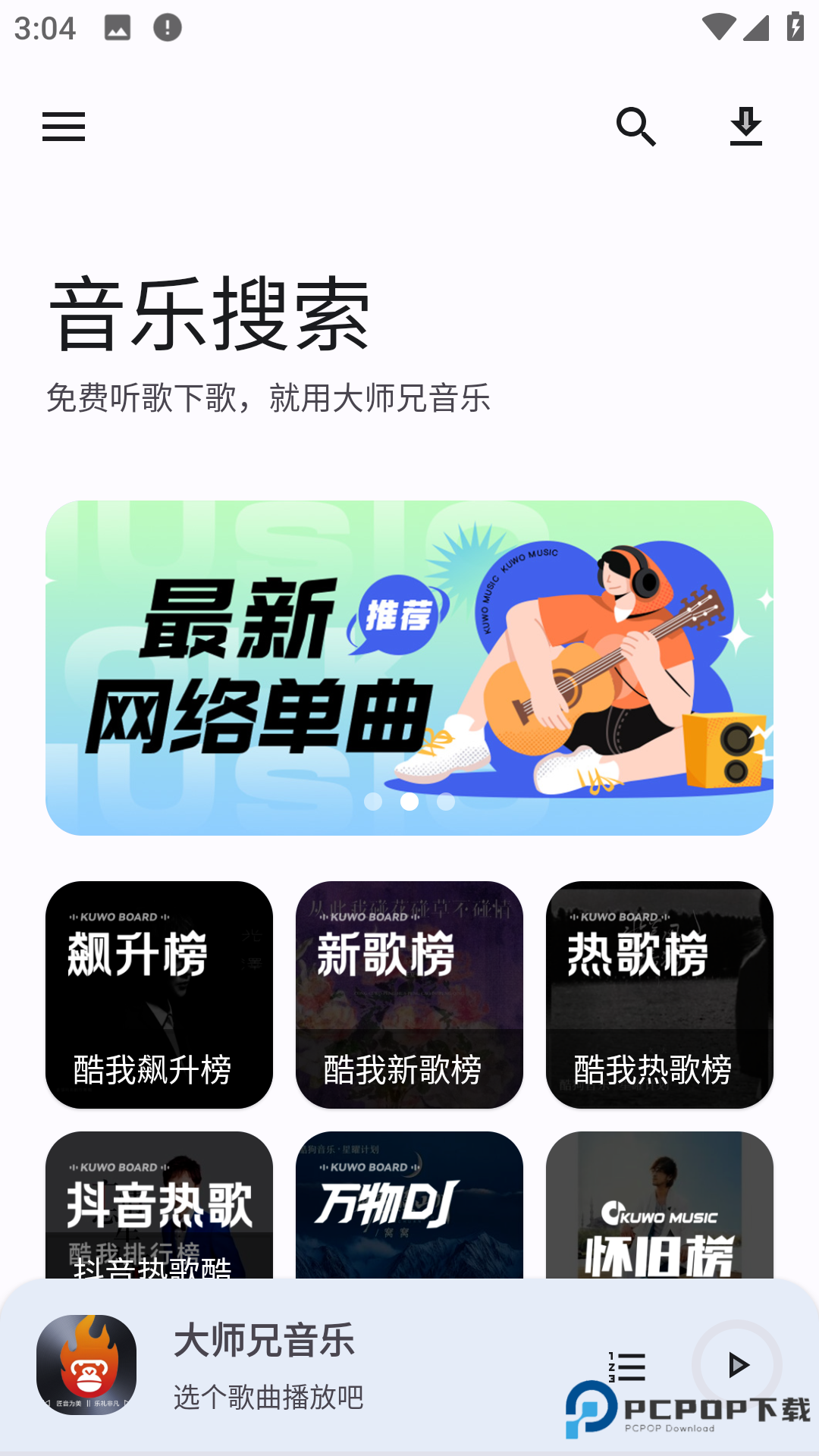The image size is (819, 1456).
Task: Tap the 最新网络单曲 recommendation banner
Action: pos(409,666)
